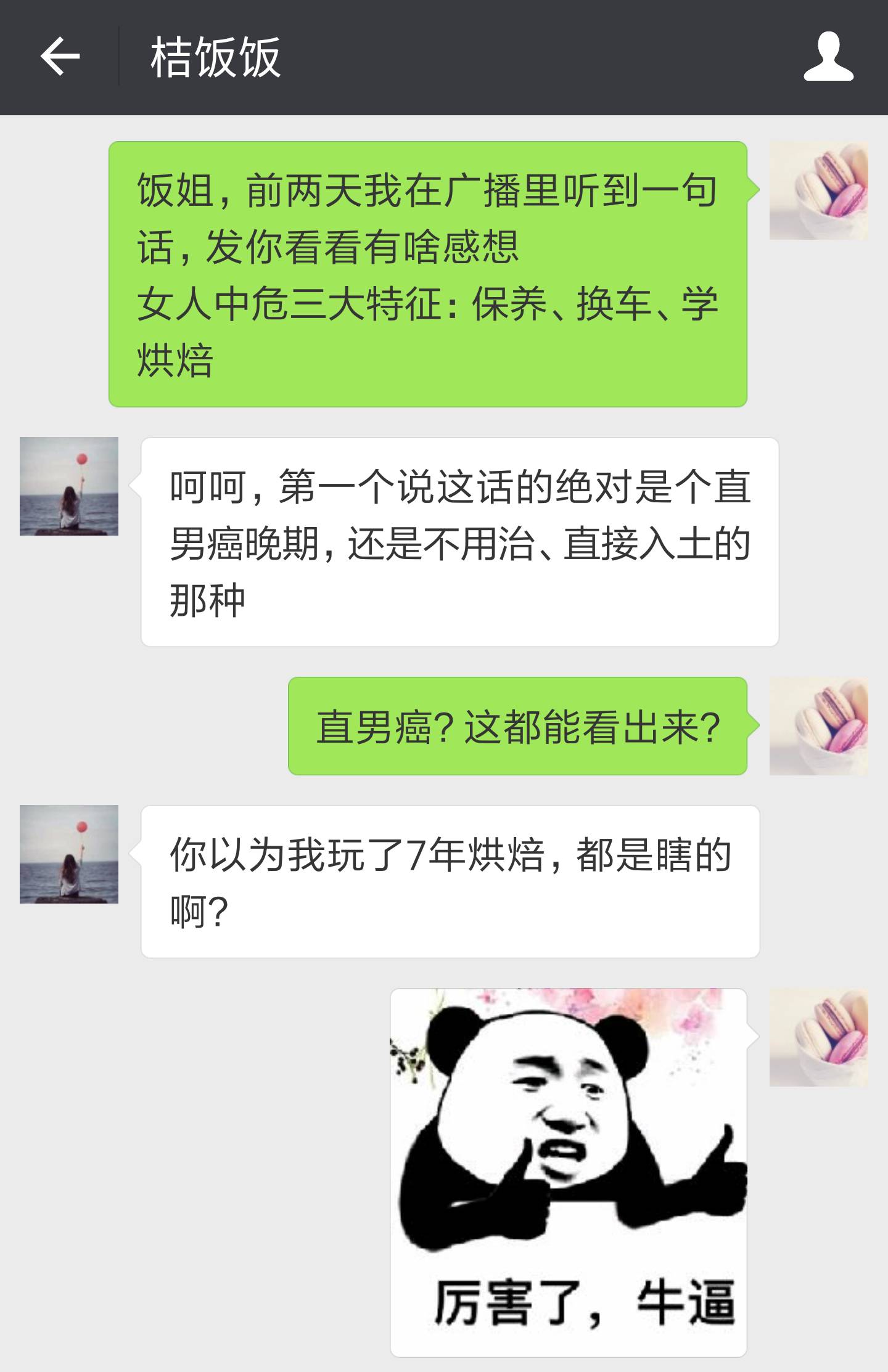The width and height of the screenshot is (888, 1372).
Task: Tap the macaron avatar beside '直男癌？这都能看出来？'
Action: (818, 726)
